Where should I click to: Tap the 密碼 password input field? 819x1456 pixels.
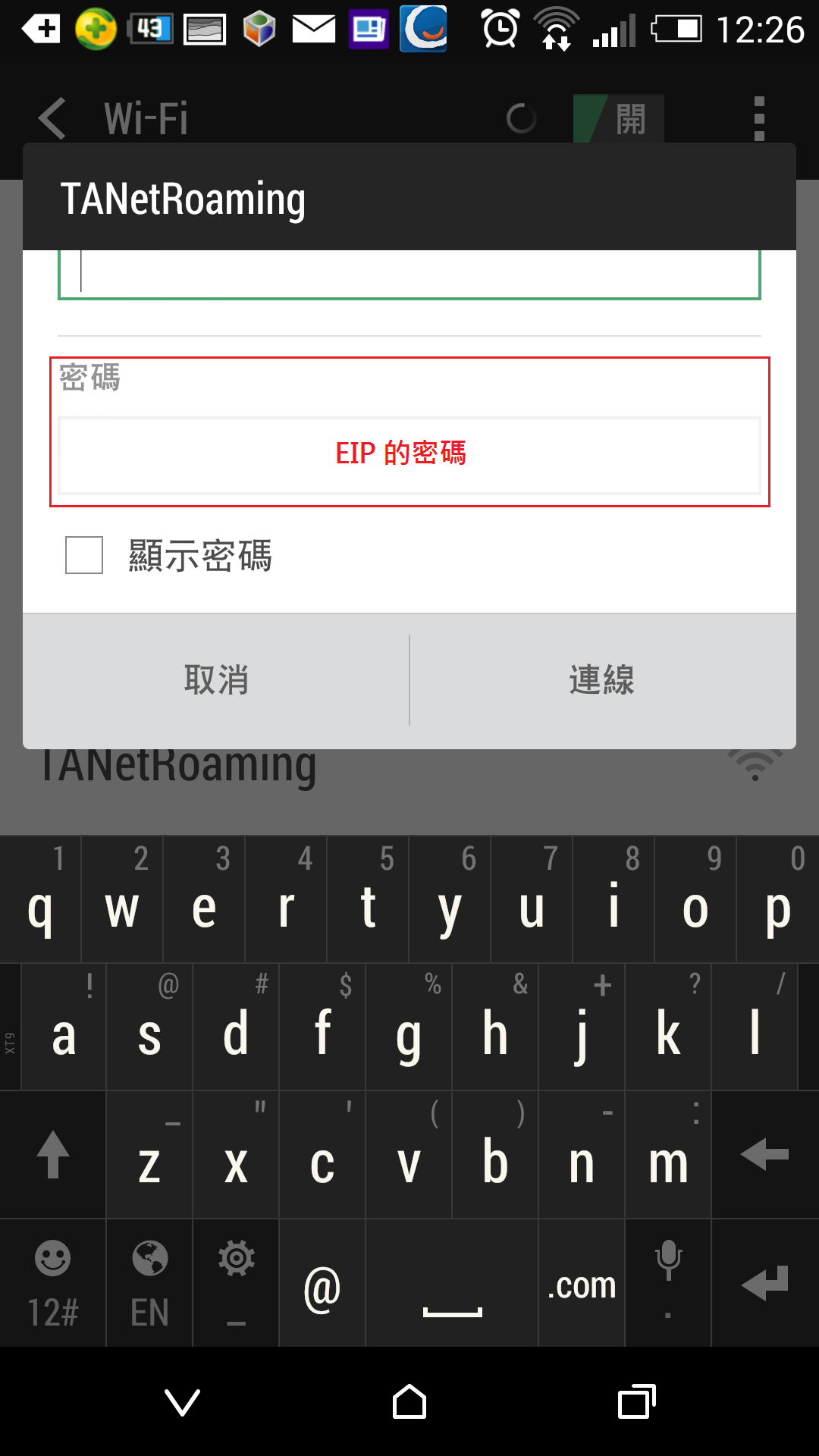pos(409,456)
